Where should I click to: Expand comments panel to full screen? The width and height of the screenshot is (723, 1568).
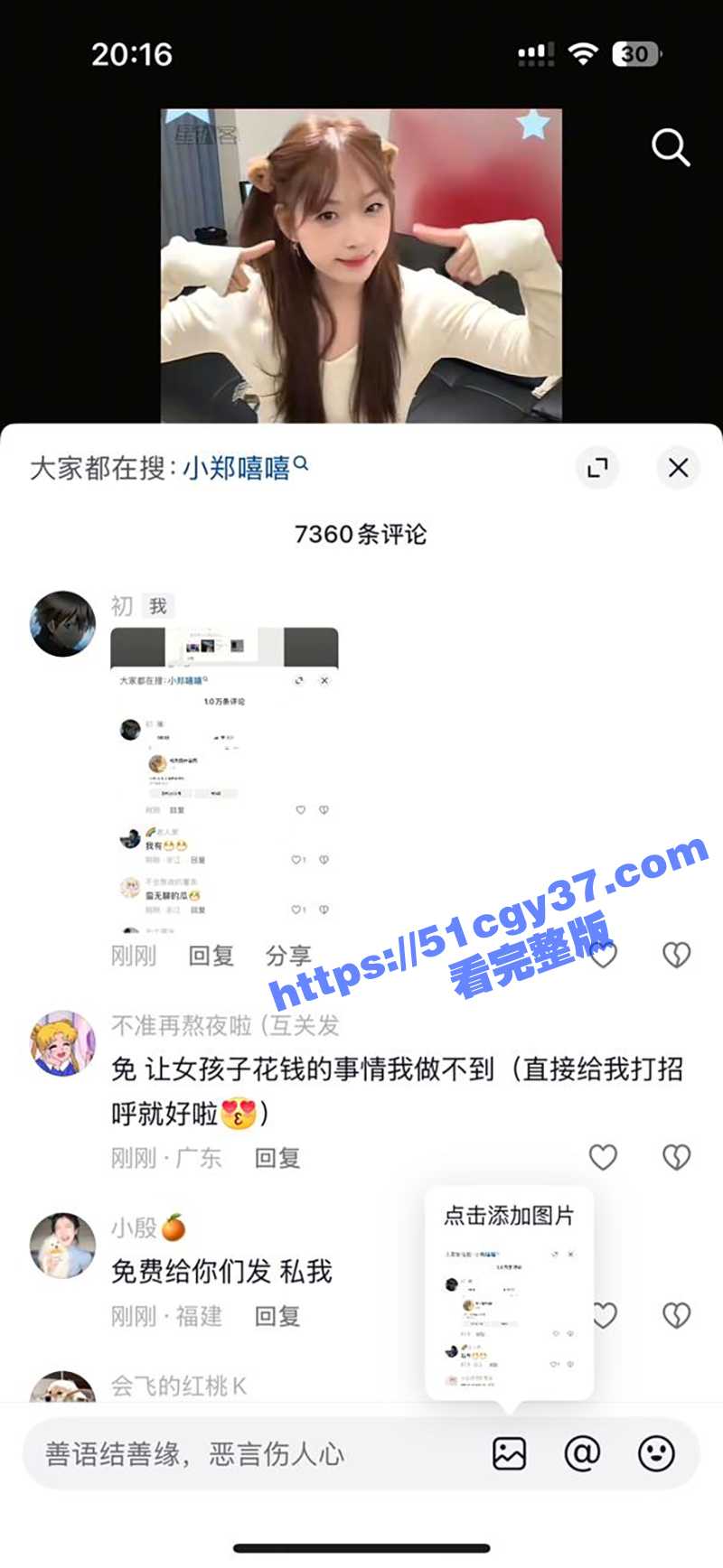(597, 468)
